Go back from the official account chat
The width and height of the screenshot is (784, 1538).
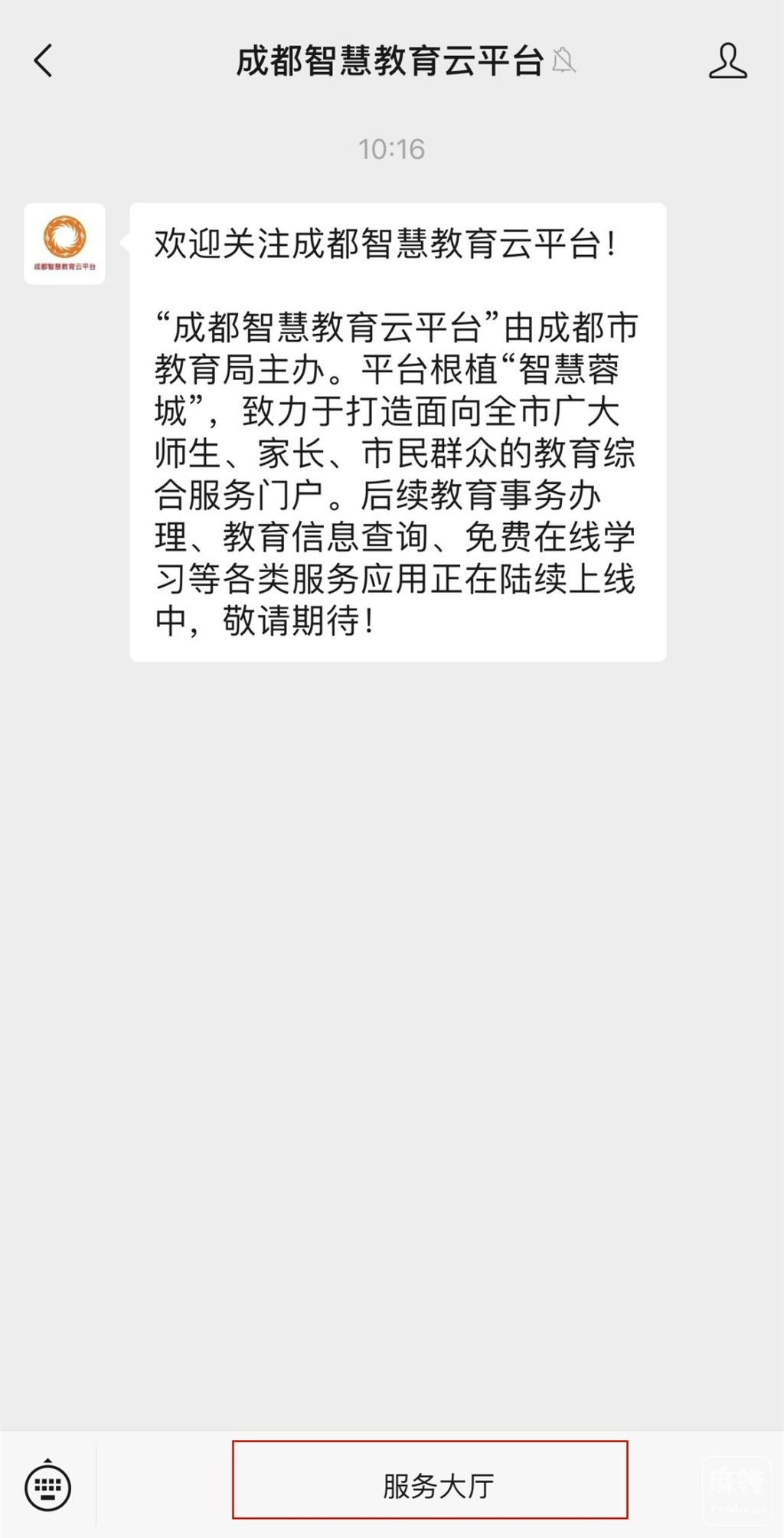[x=44, y=61]
